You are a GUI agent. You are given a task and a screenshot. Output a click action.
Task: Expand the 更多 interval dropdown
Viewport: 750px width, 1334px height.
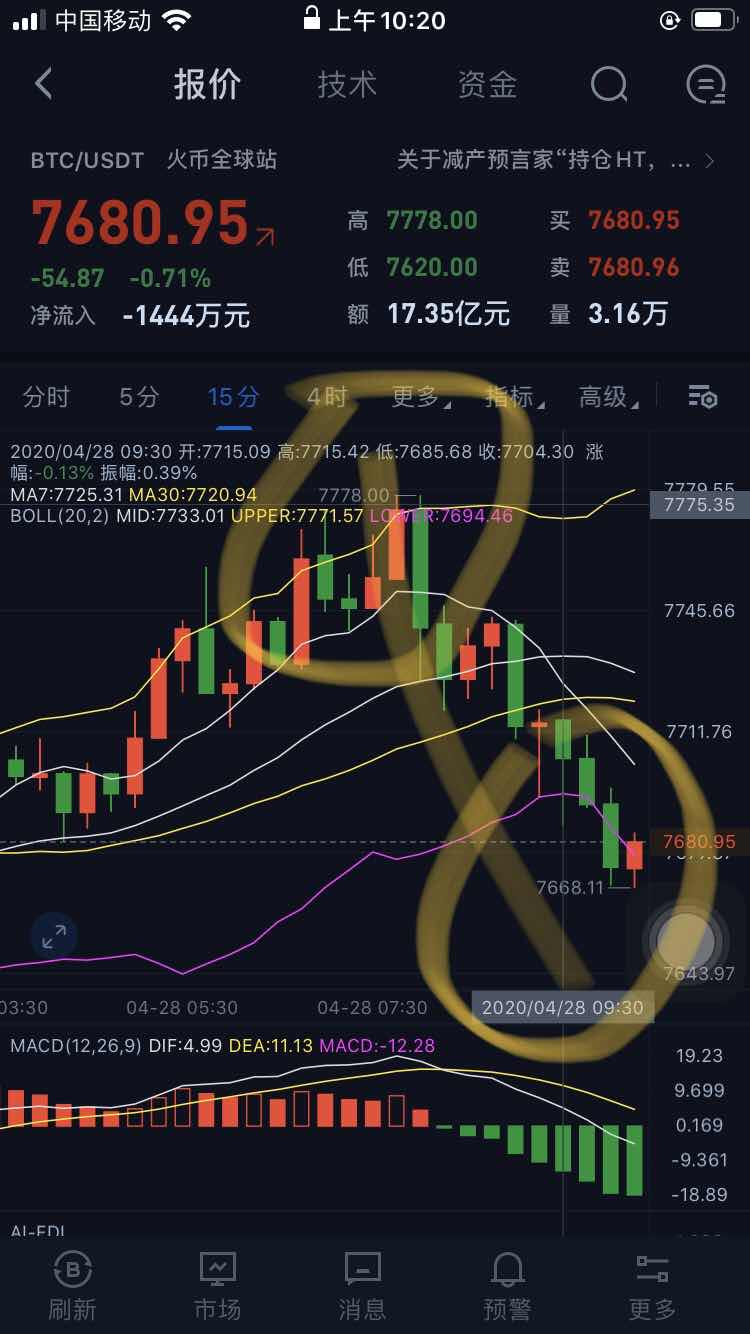coord(419,397)
